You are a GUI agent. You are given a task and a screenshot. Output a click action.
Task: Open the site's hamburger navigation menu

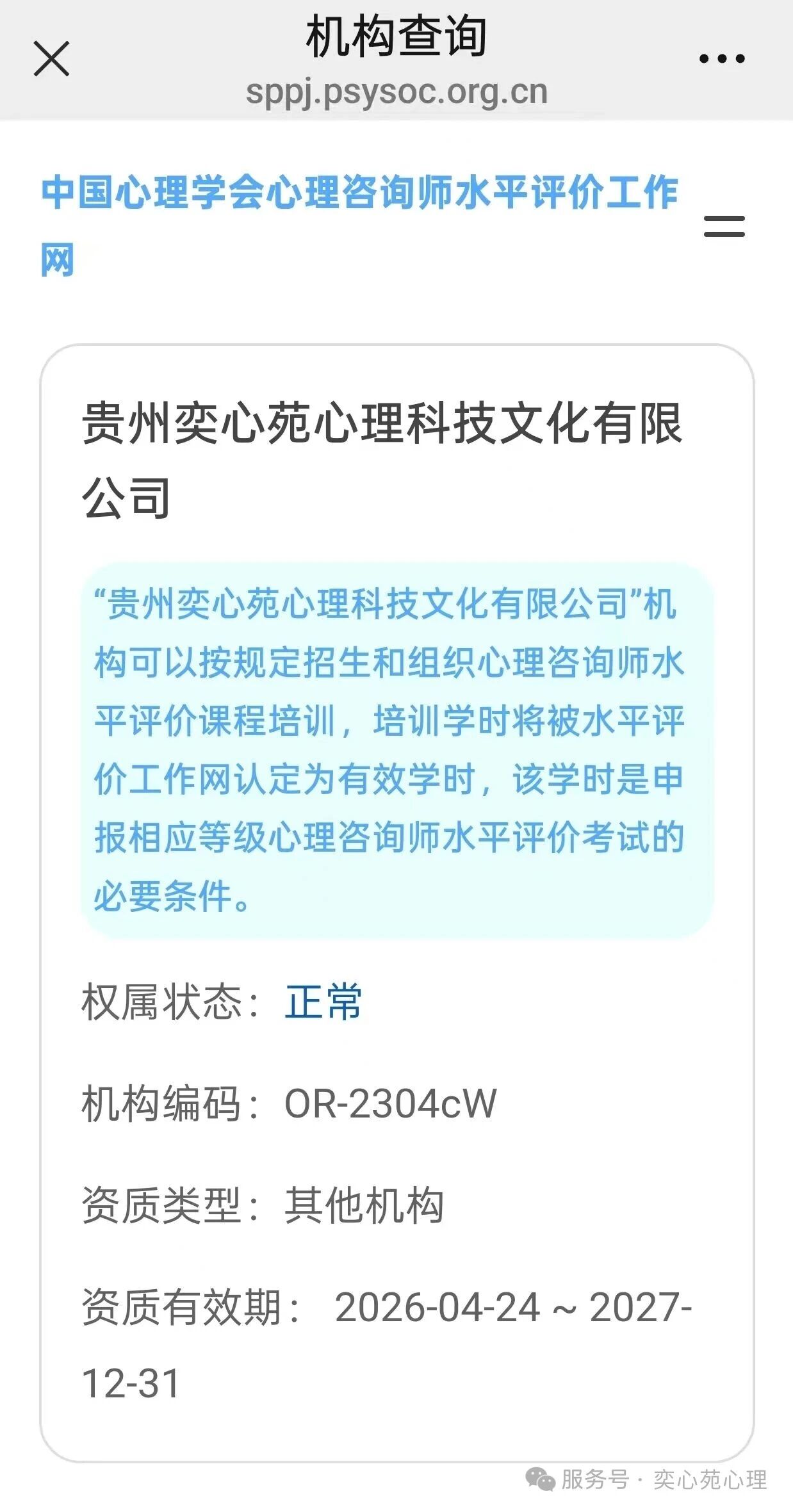[x=724, y=226]
